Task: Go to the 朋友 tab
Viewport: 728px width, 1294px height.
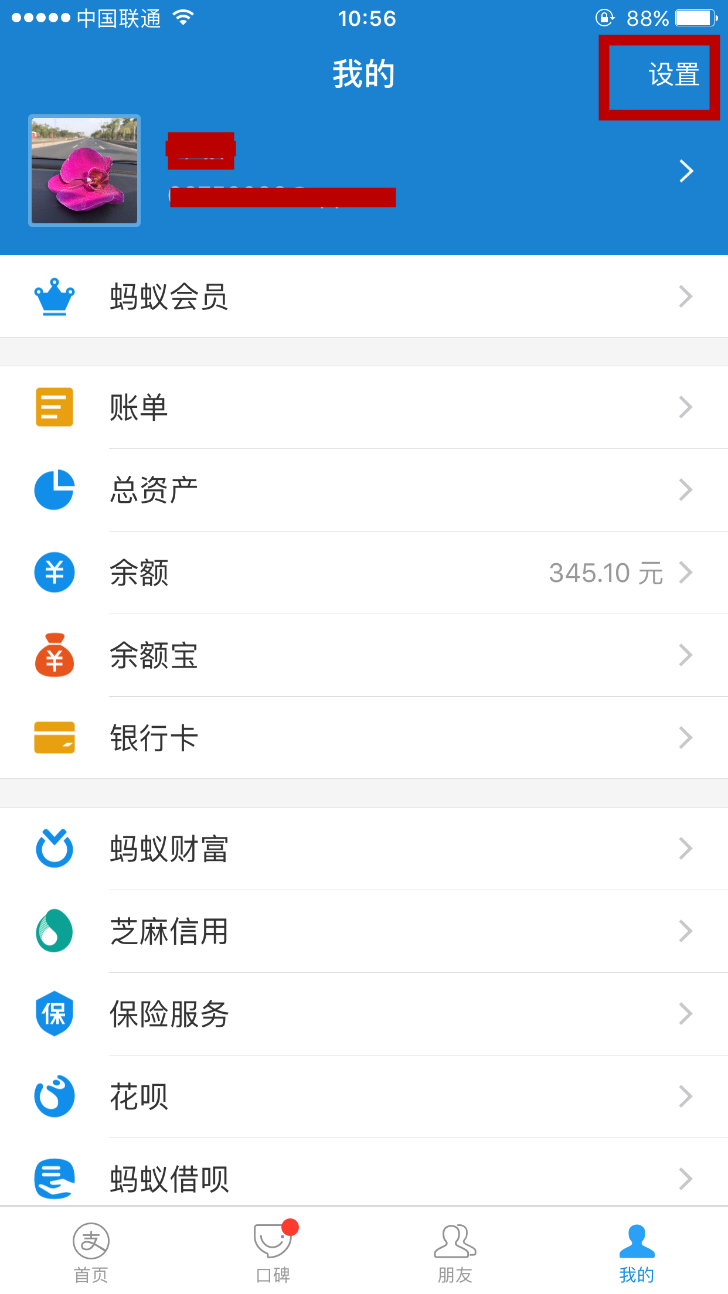Action: pos(454,1252)
